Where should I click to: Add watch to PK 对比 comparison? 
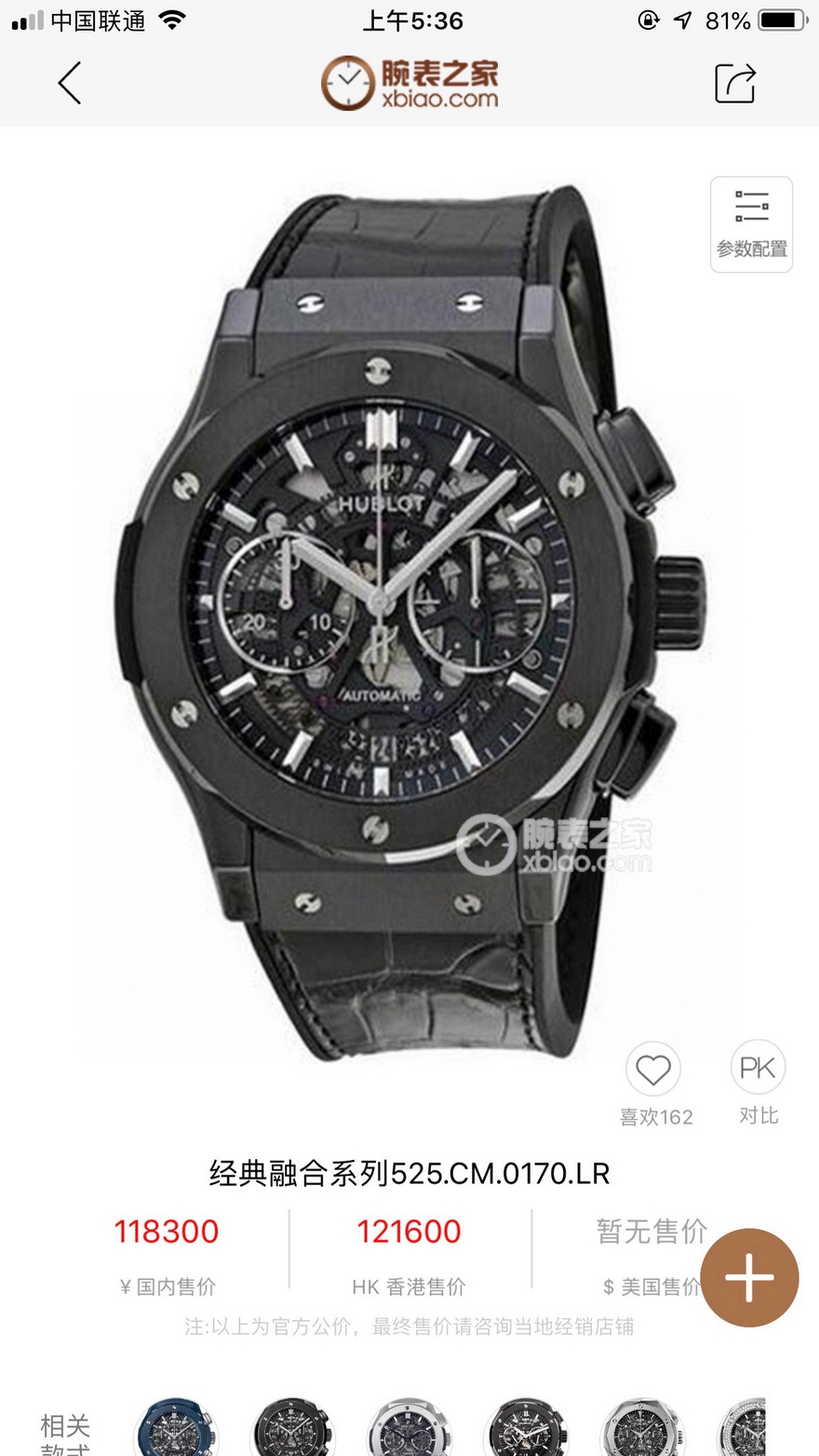tap(758, 1068)
